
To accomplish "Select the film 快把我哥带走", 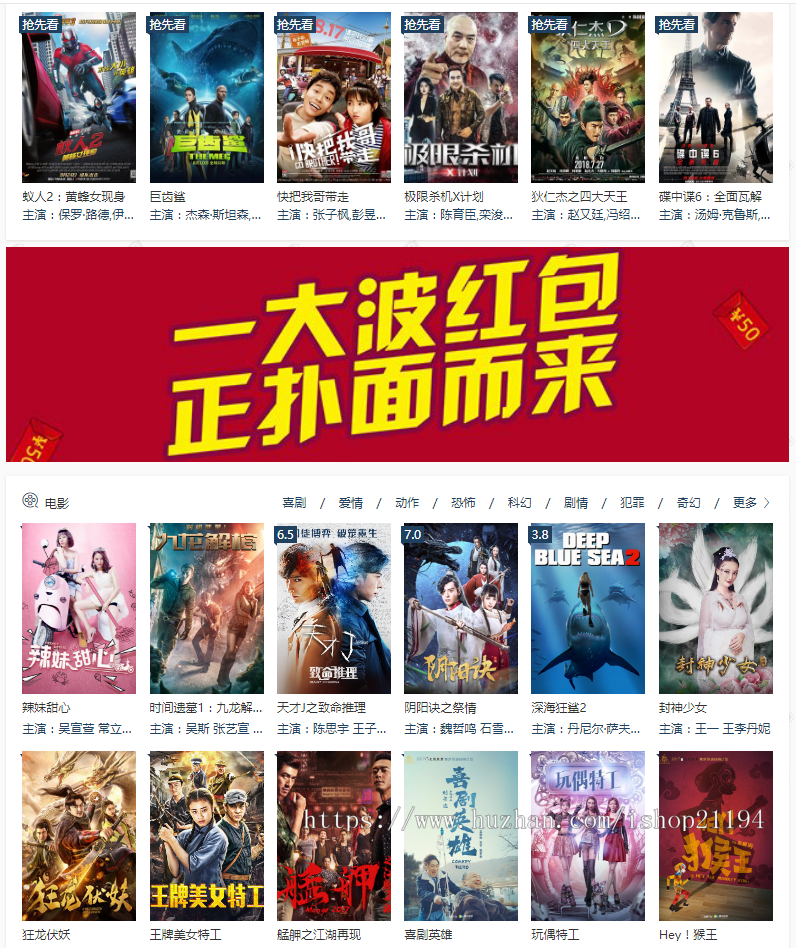I will point(333,98).
